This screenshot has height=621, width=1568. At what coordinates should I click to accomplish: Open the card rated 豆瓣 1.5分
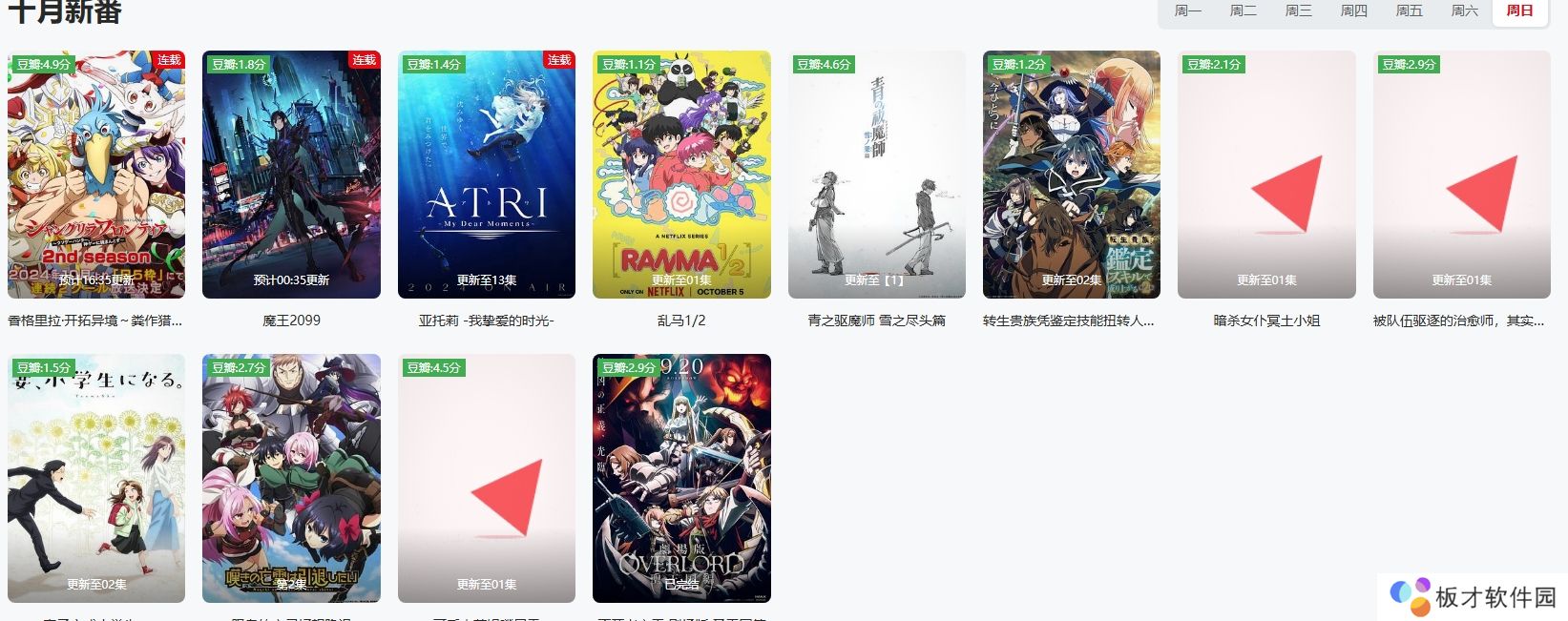[x=96, y=478]
